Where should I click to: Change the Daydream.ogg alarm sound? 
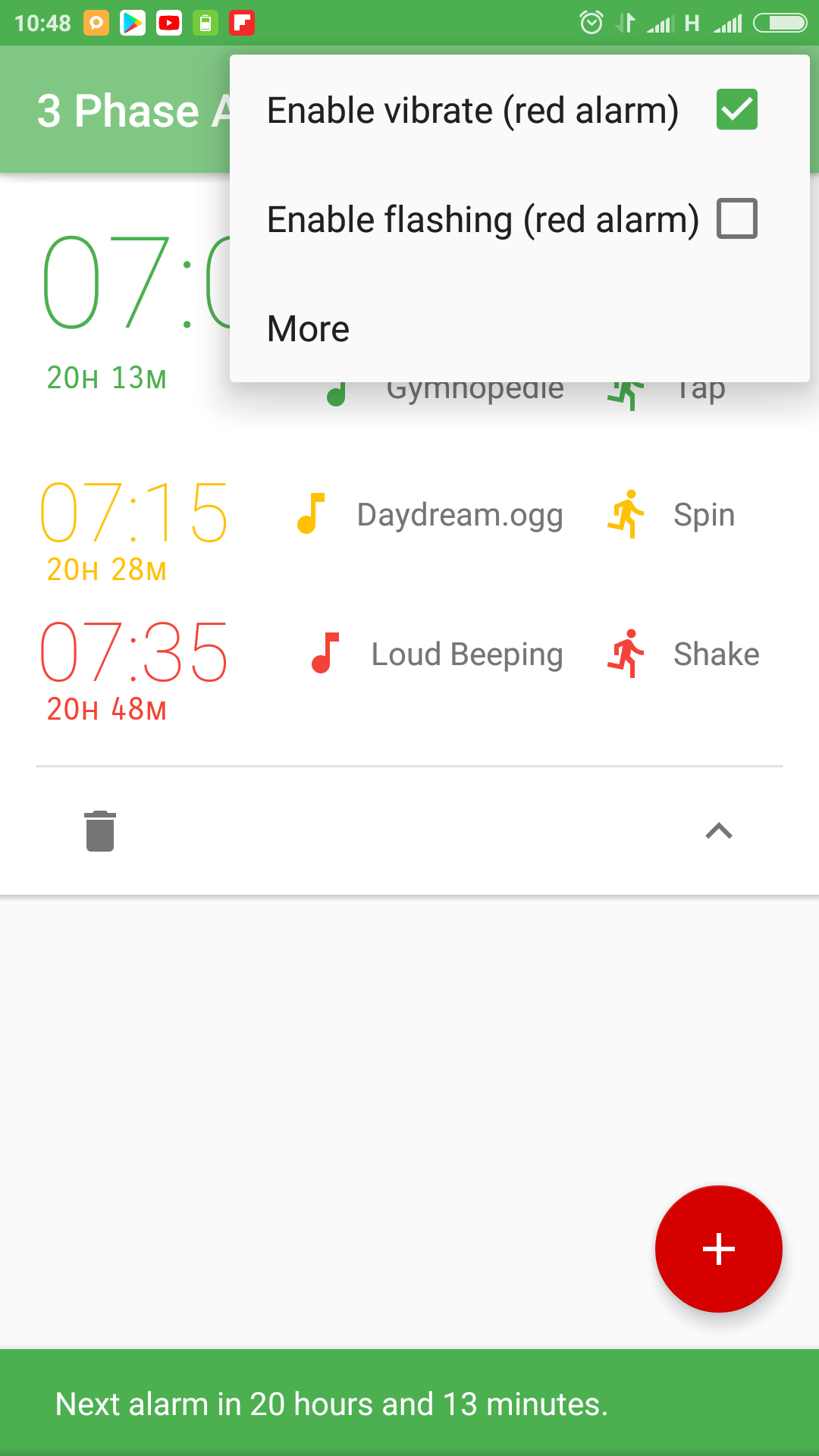tap(460, 515)
